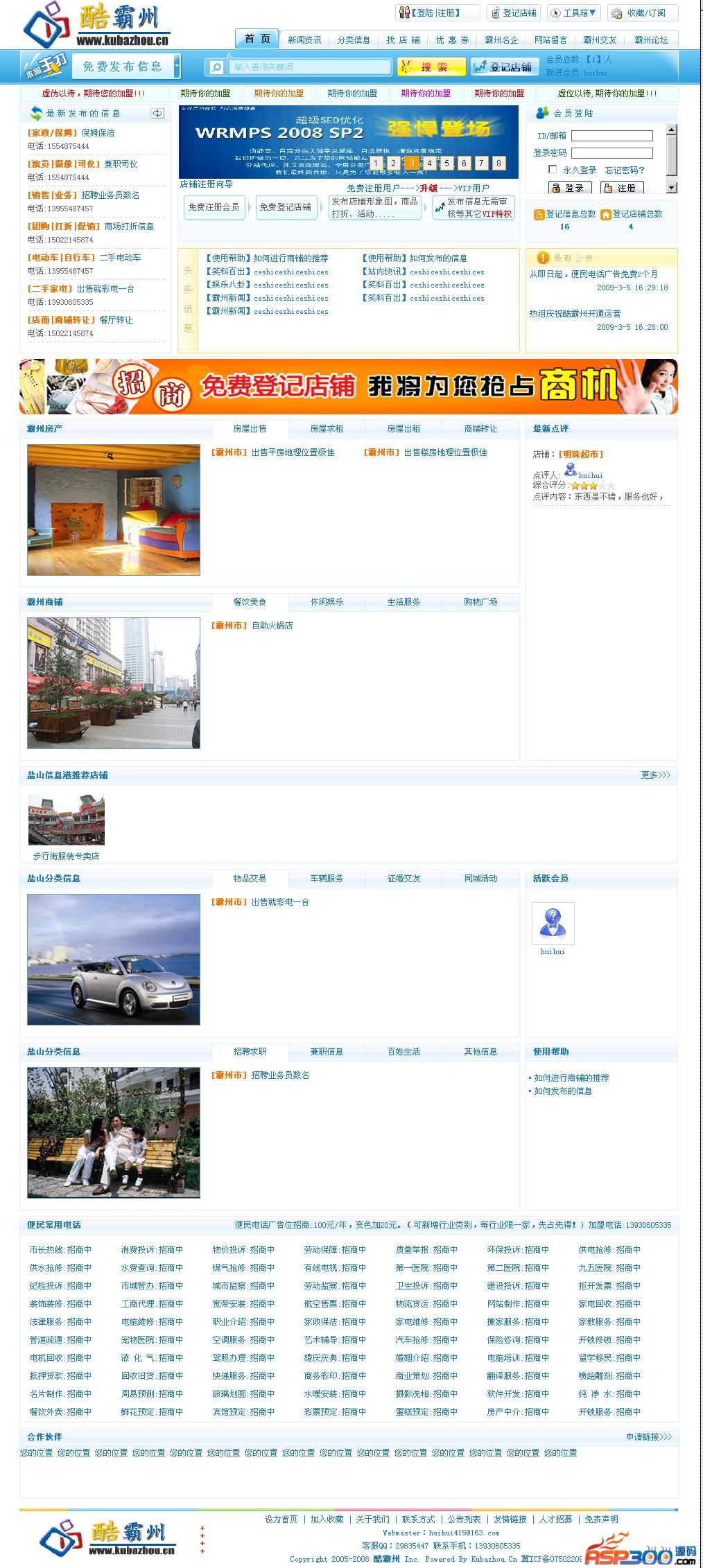This screenshot has width=703, height=1568.
Task: Open 免费发布信息 to post a listing
Action: [123, 67]
